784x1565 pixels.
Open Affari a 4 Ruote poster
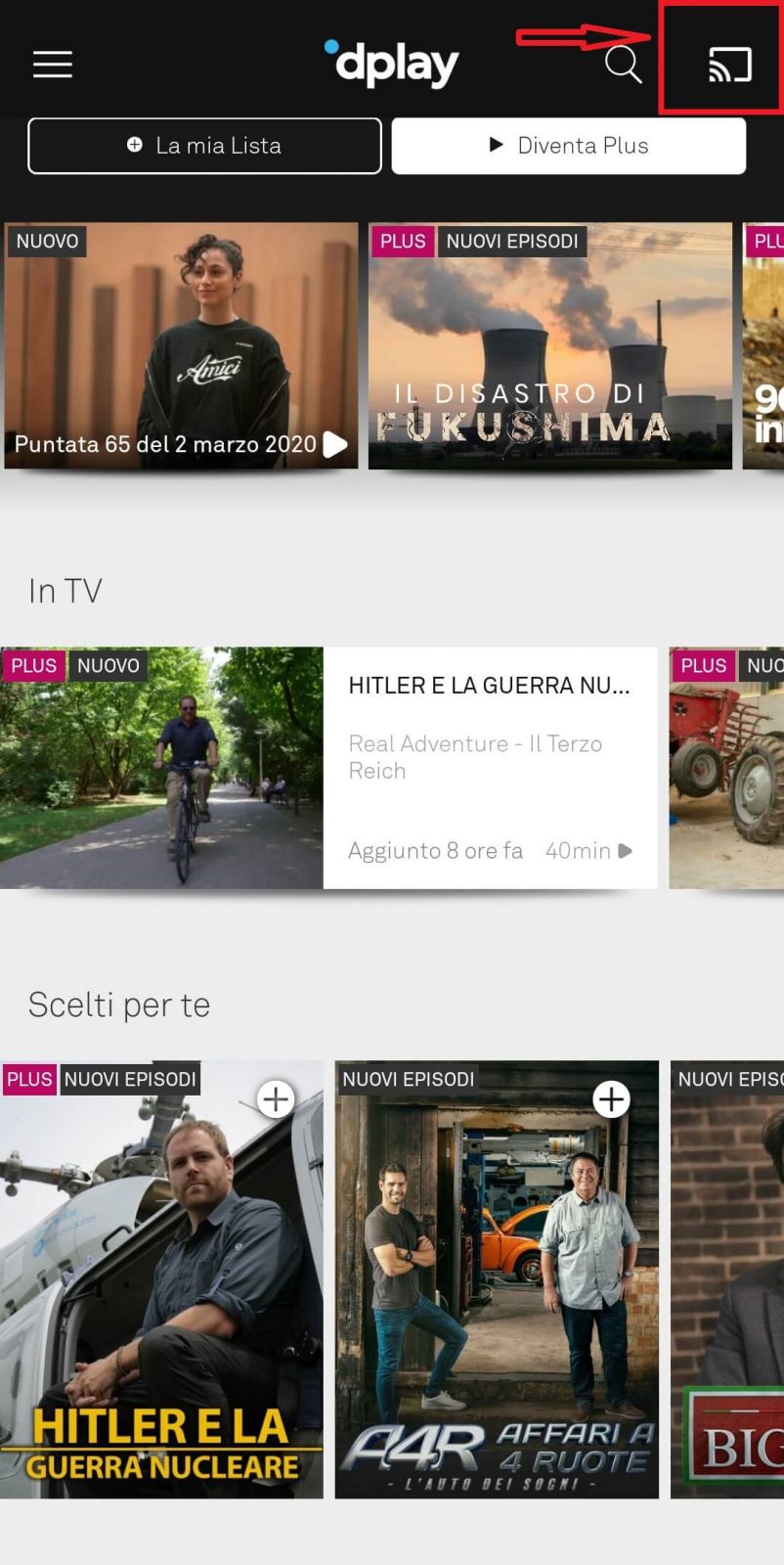pos(497,1279)
